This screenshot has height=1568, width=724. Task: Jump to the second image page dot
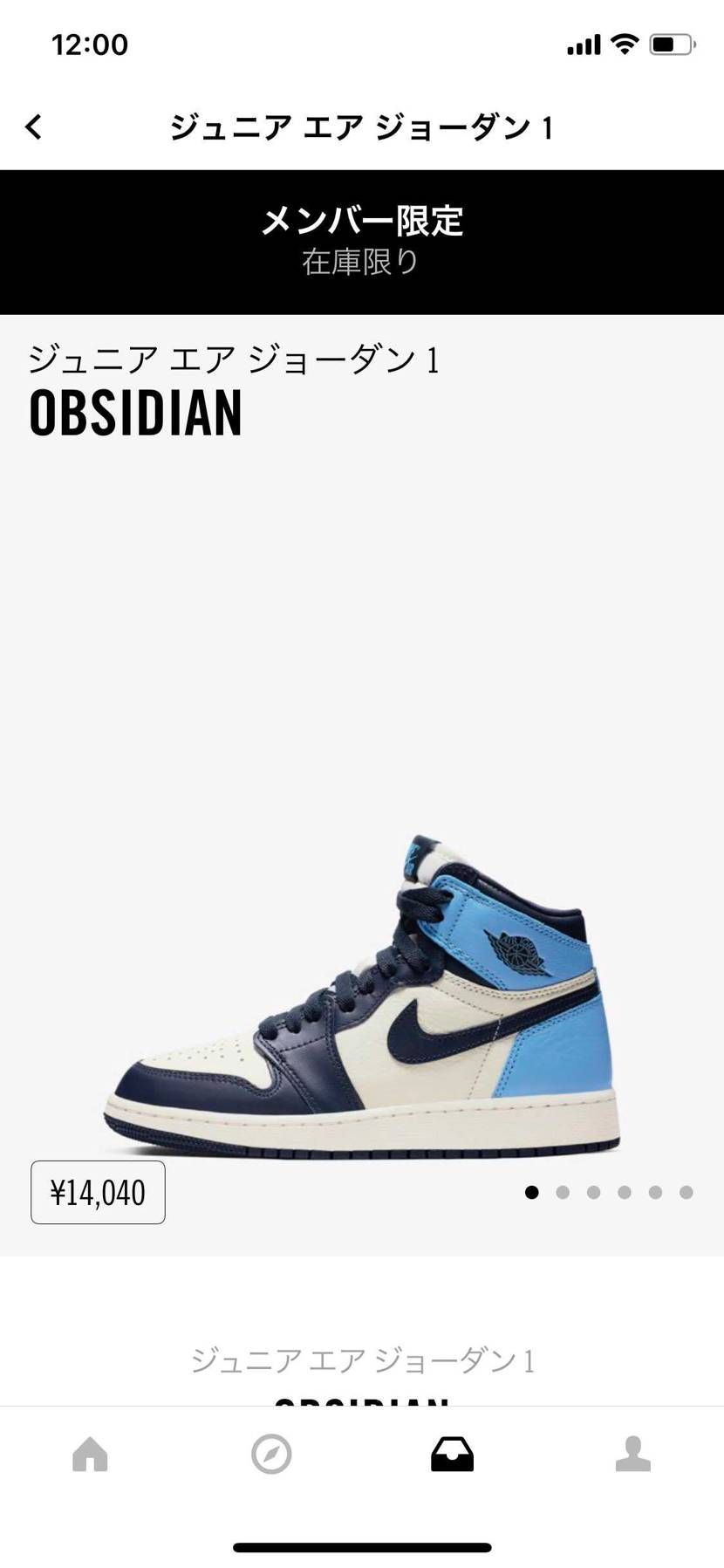[563, 1192]
